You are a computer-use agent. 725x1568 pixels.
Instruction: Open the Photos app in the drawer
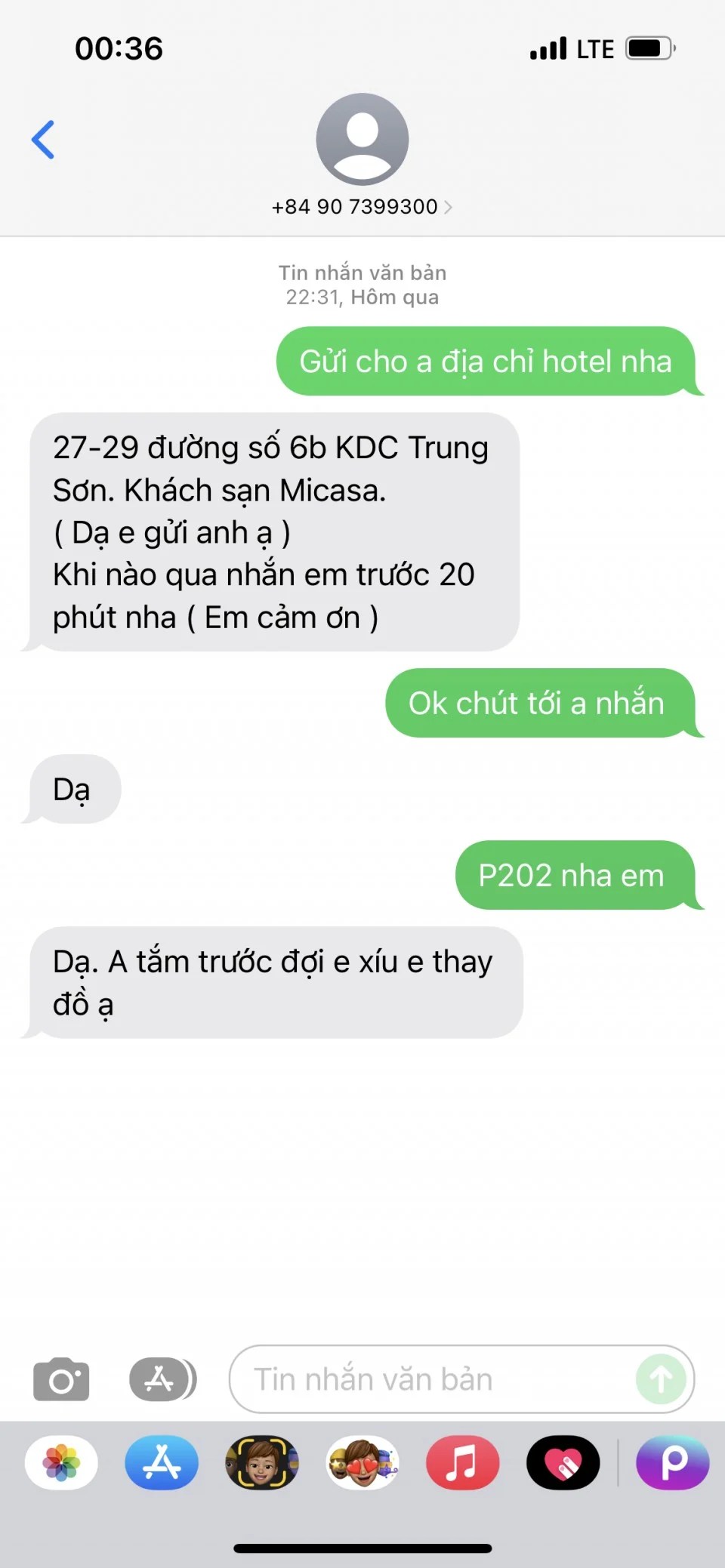61,1463
